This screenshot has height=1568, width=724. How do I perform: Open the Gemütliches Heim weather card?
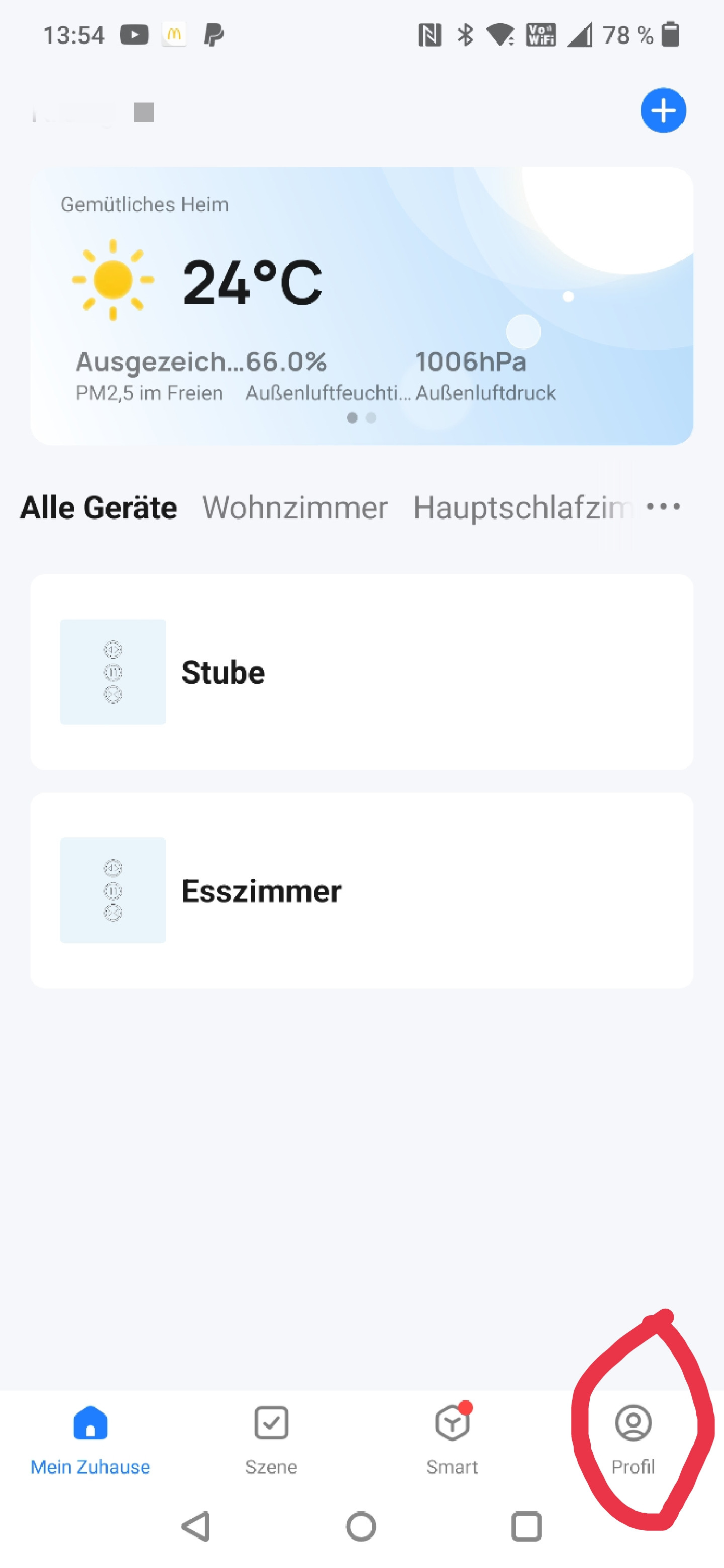361,306
